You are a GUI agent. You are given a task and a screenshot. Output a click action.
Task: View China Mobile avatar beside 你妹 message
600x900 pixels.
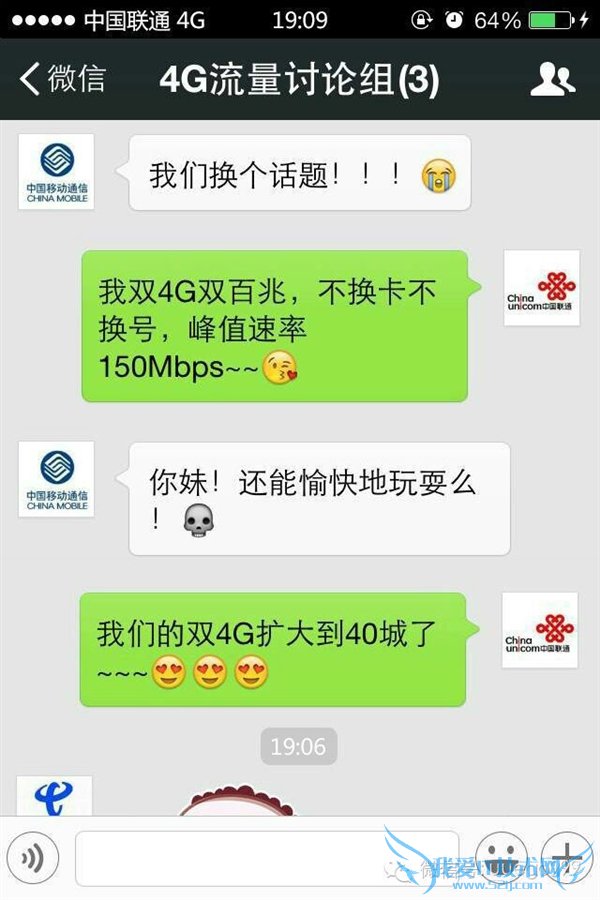coord(57,479)
